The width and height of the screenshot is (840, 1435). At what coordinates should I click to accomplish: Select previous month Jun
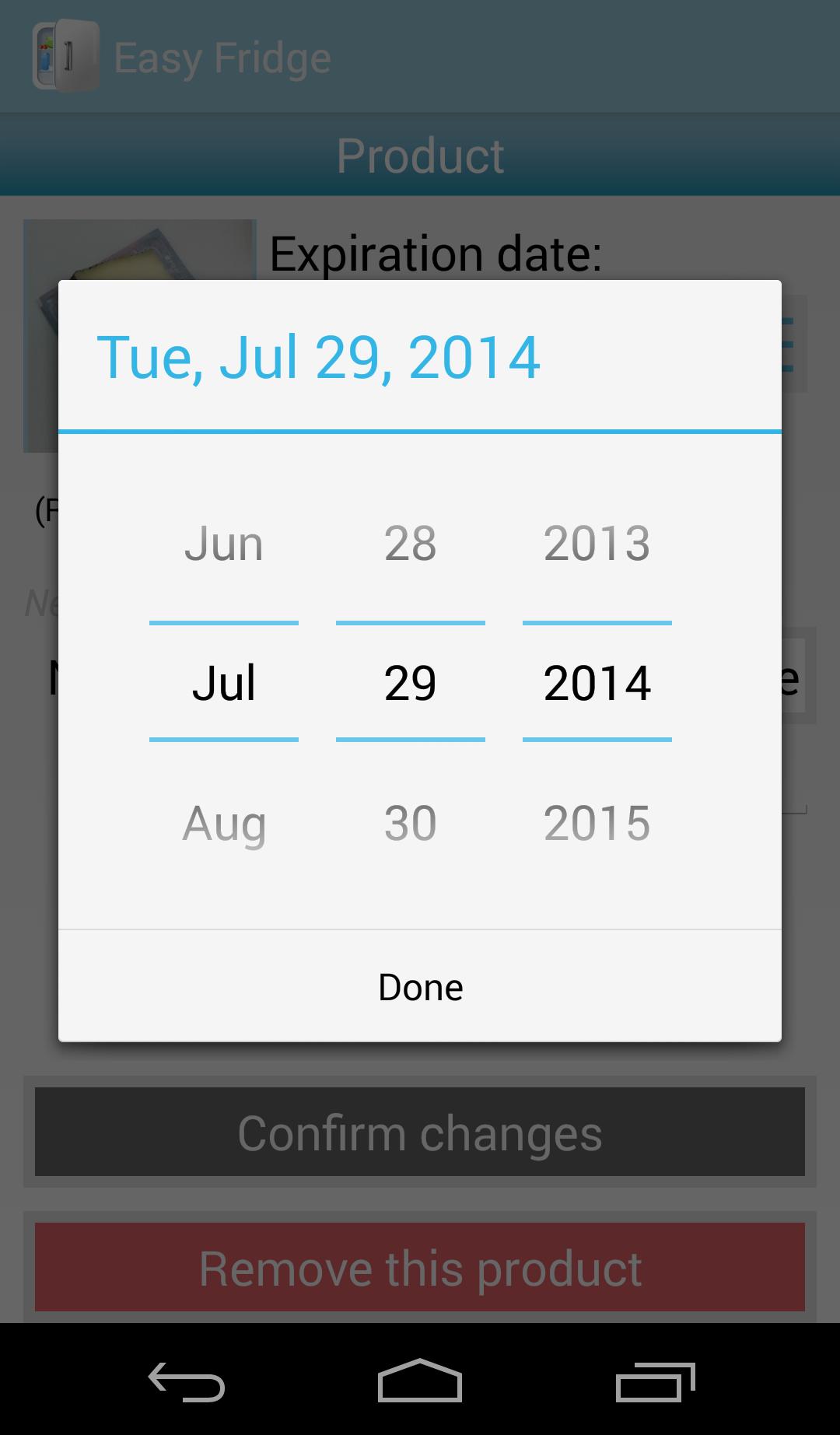click(224, 543)
